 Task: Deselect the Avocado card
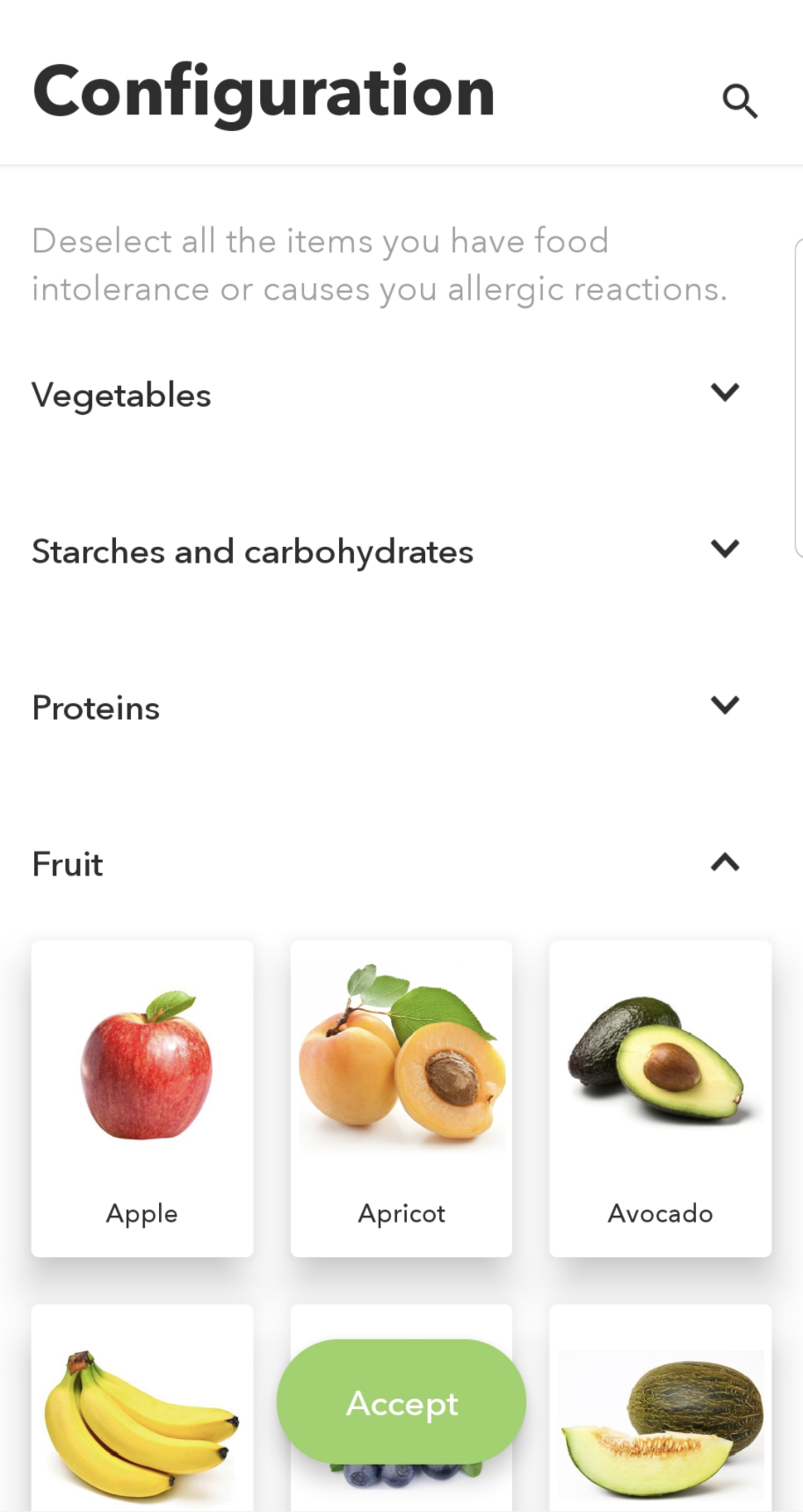click(661, 1098)
